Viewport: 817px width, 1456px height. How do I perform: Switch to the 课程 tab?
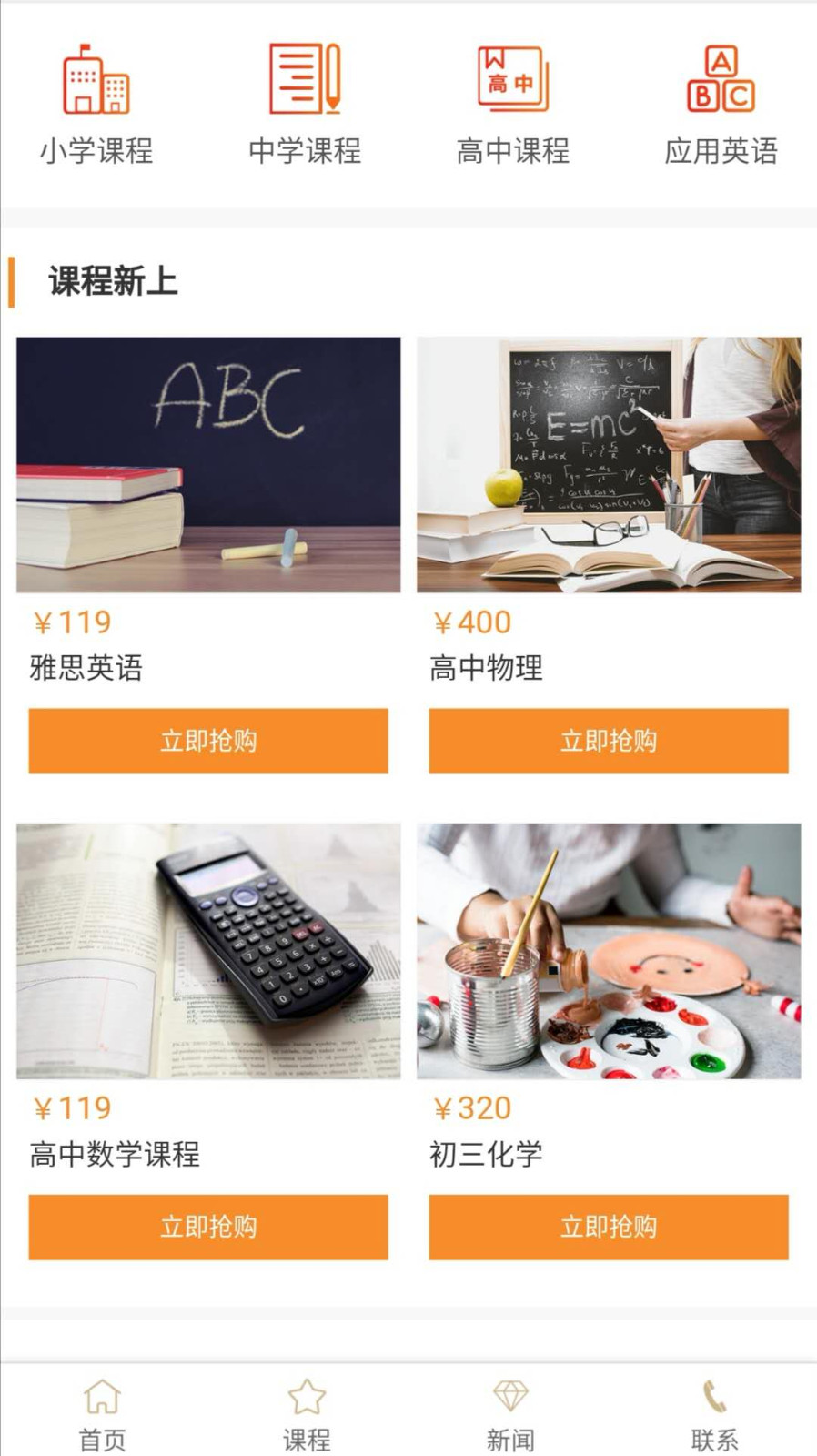tap(307, 1414)
